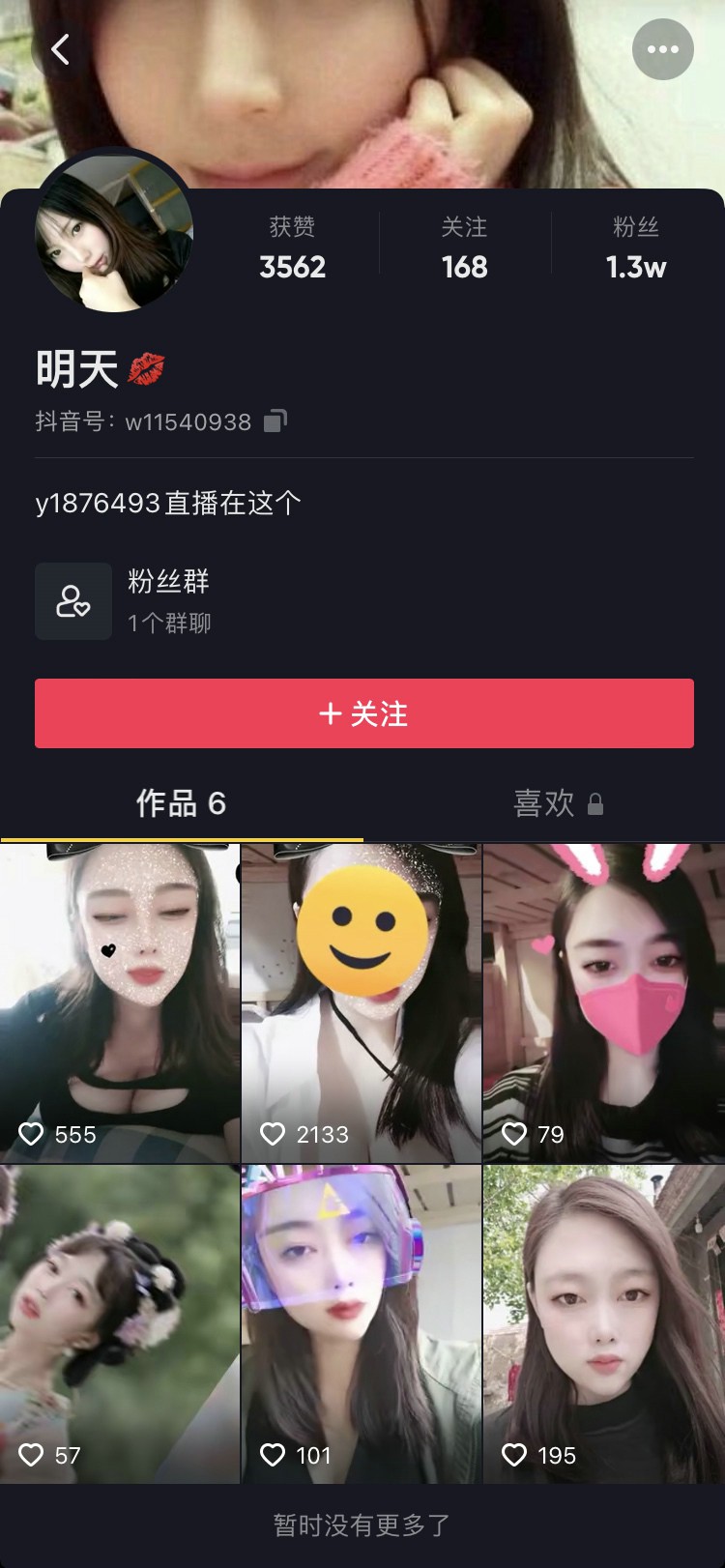View the video with 57 likes

120,1323
